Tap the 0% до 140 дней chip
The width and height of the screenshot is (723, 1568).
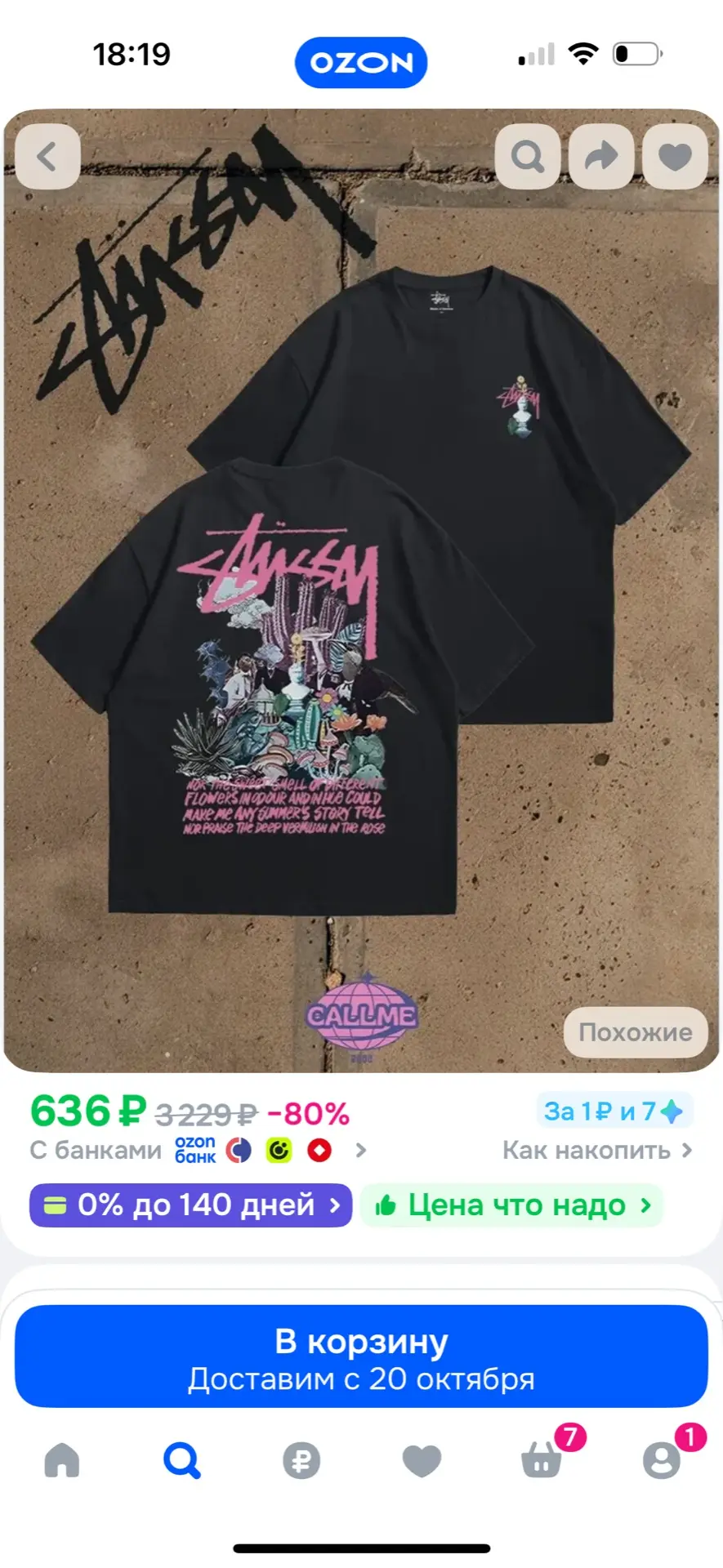[x=190, y=1205]
